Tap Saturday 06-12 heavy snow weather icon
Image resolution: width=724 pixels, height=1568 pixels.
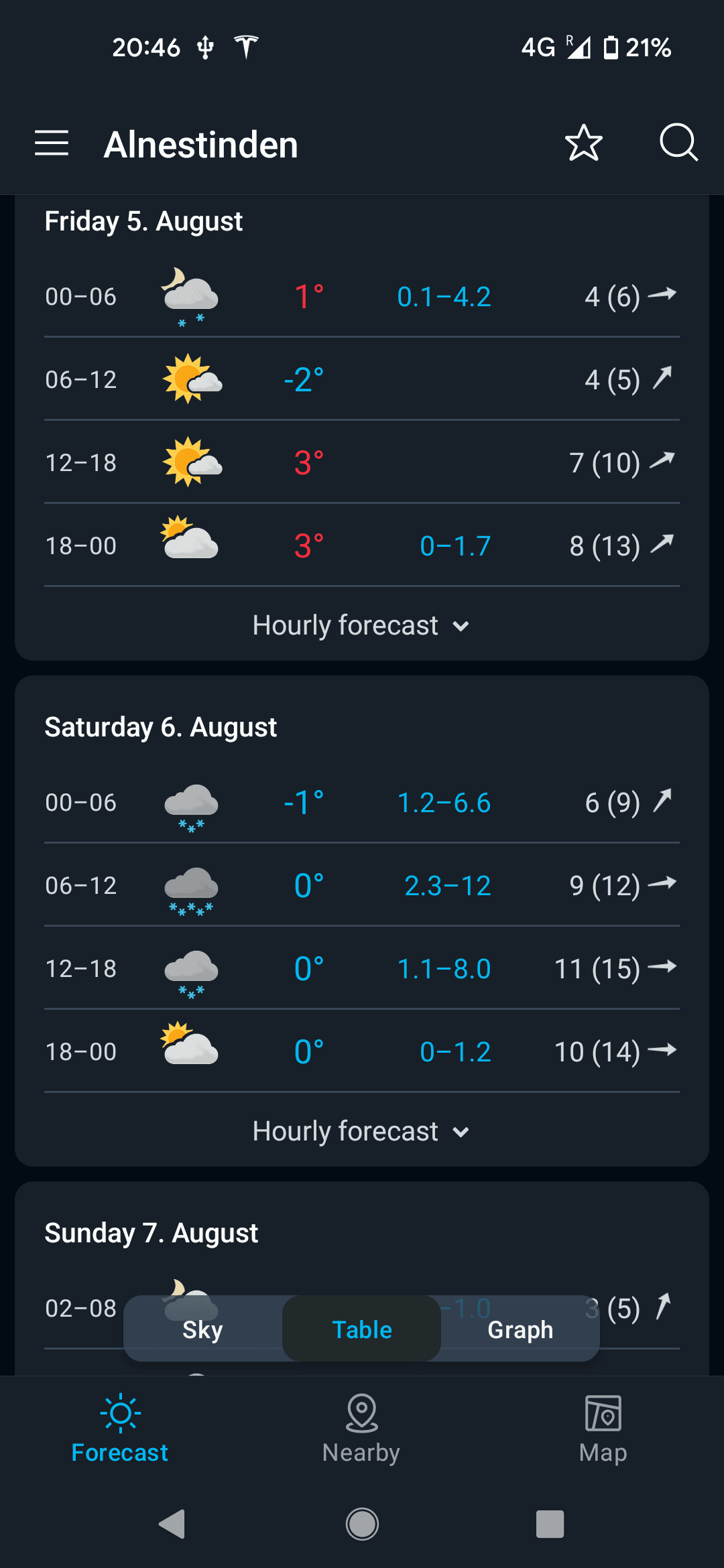coord(191,885)
